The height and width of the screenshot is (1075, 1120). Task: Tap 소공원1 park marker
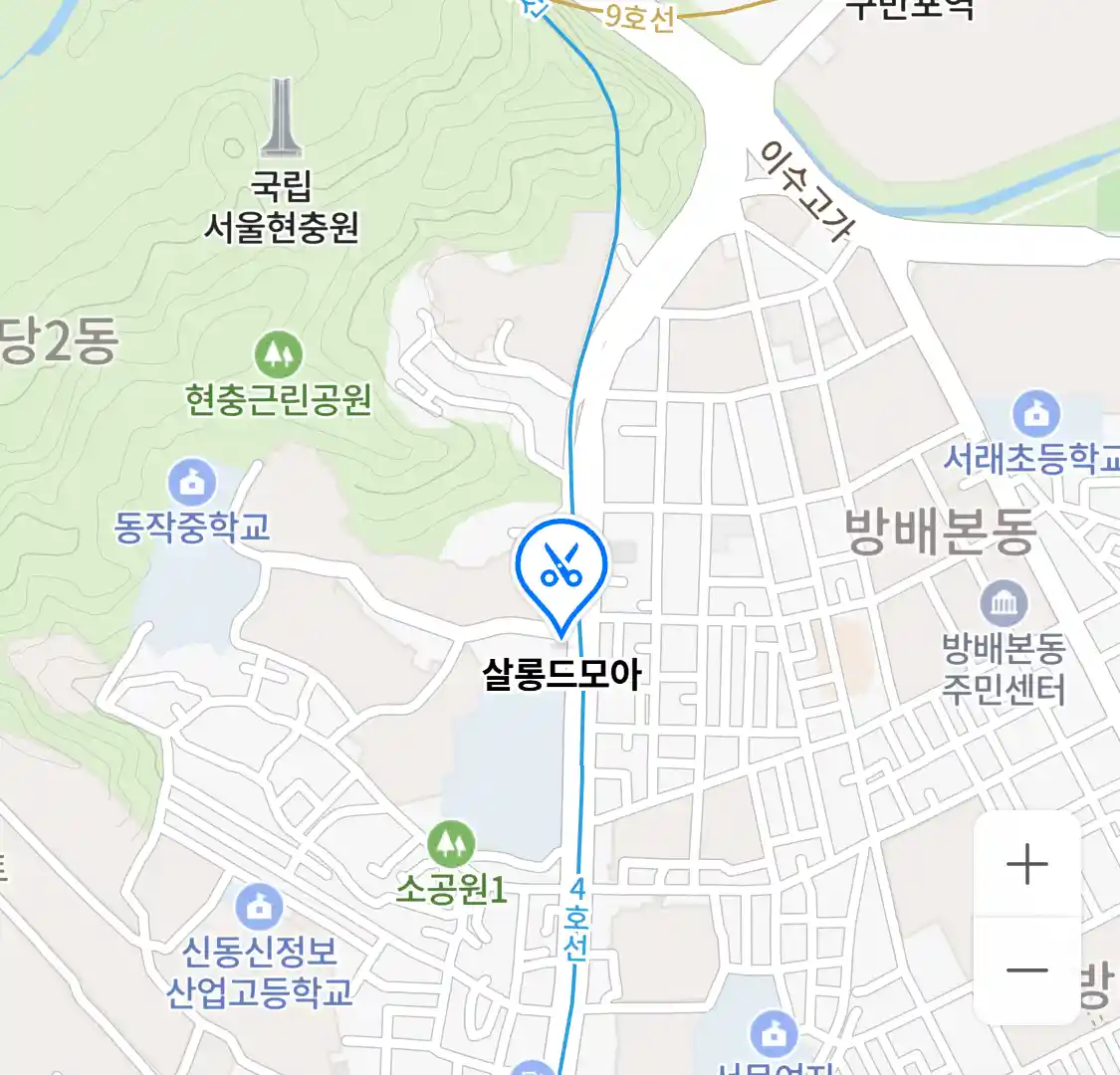(451, 844)
